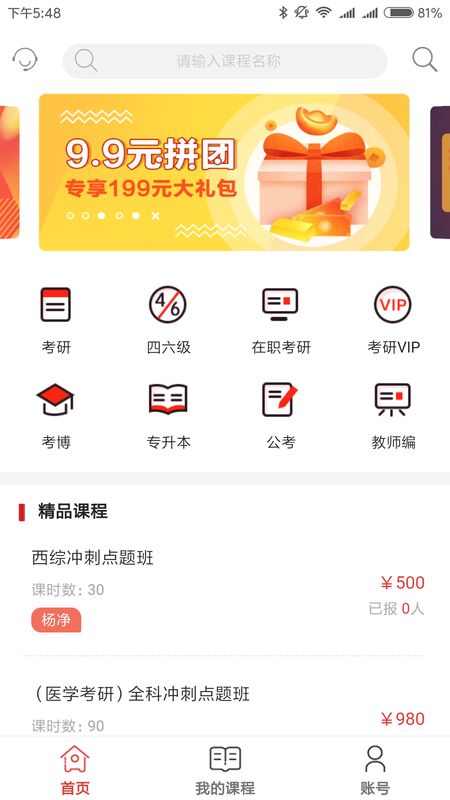Open the 西综冲刺点题班 course
This screenshot has height=800, width=450.
pos(224,593)
